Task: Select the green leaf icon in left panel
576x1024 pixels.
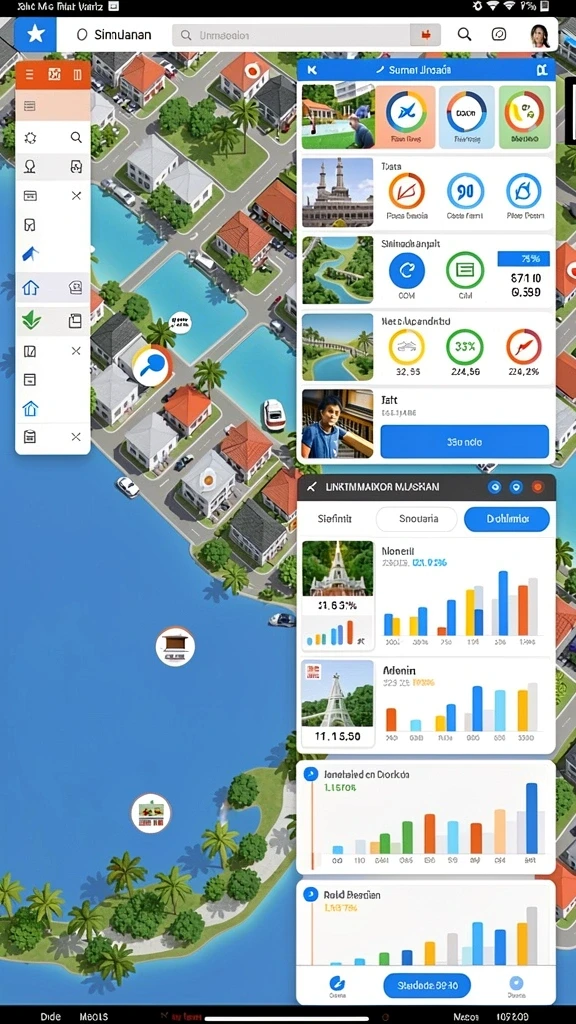Action: point(31,320)
